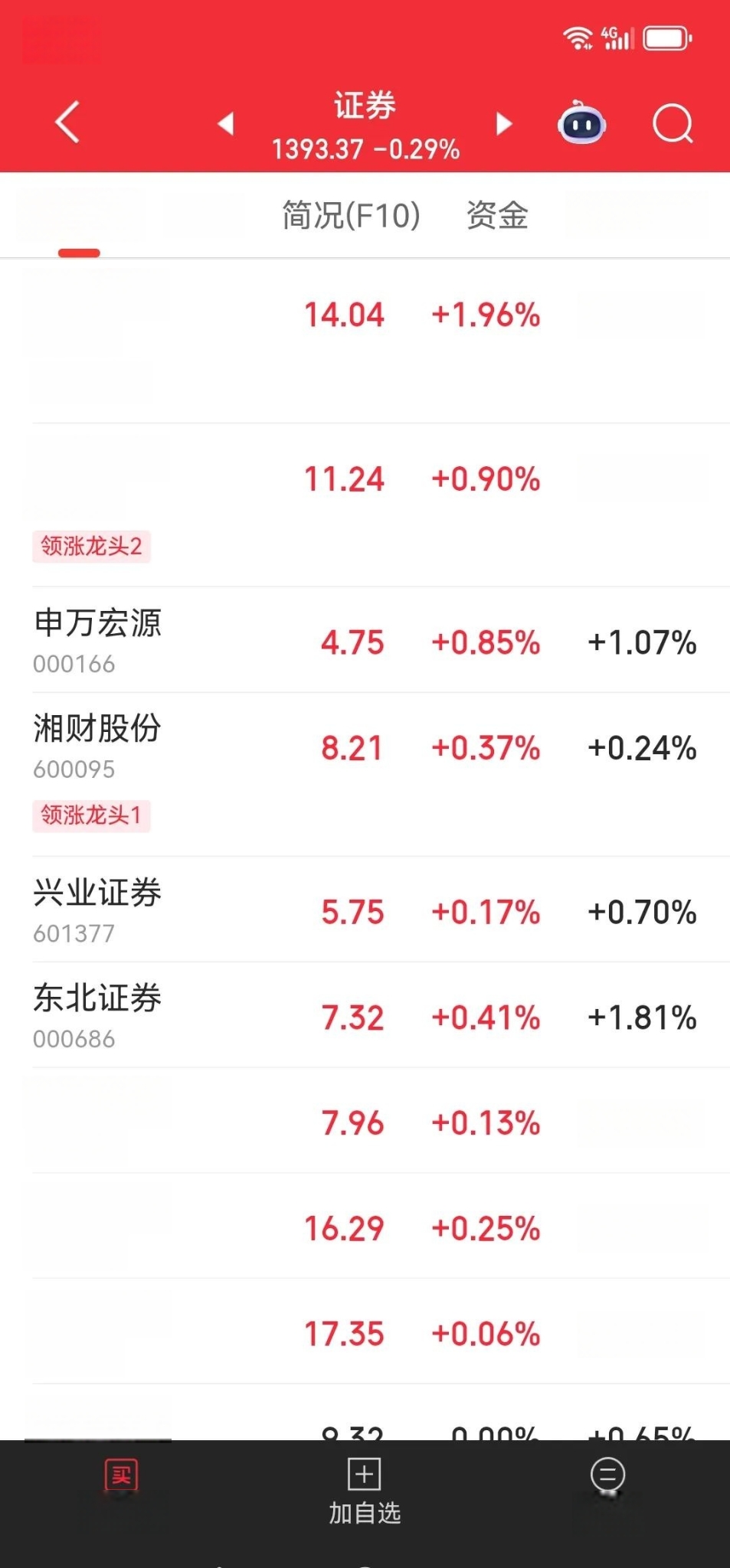Switch to the next sector with right triangle
Screen dimensions: 730x1568
[503, 123]
